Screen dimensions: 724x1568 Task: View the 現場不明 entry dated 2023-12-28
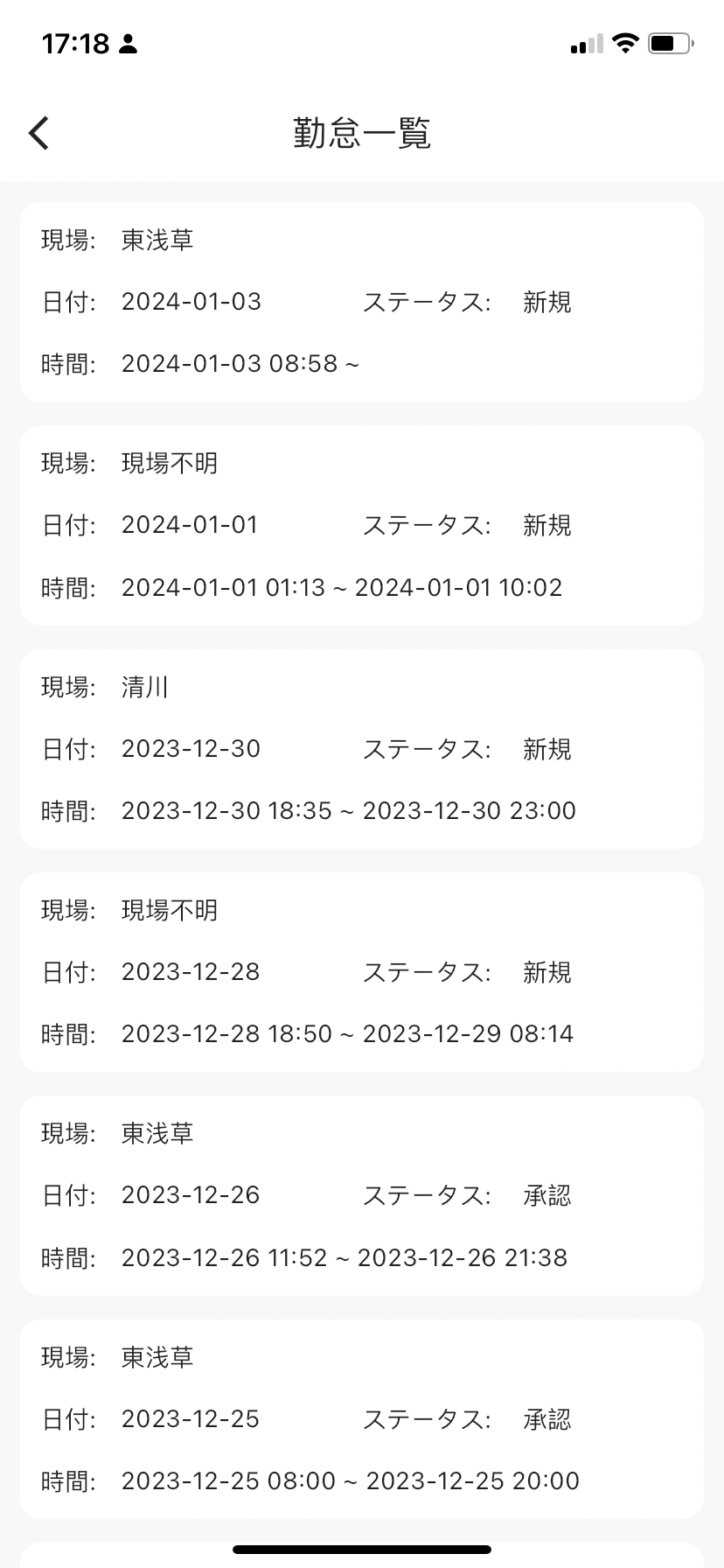tap(362, 972)
